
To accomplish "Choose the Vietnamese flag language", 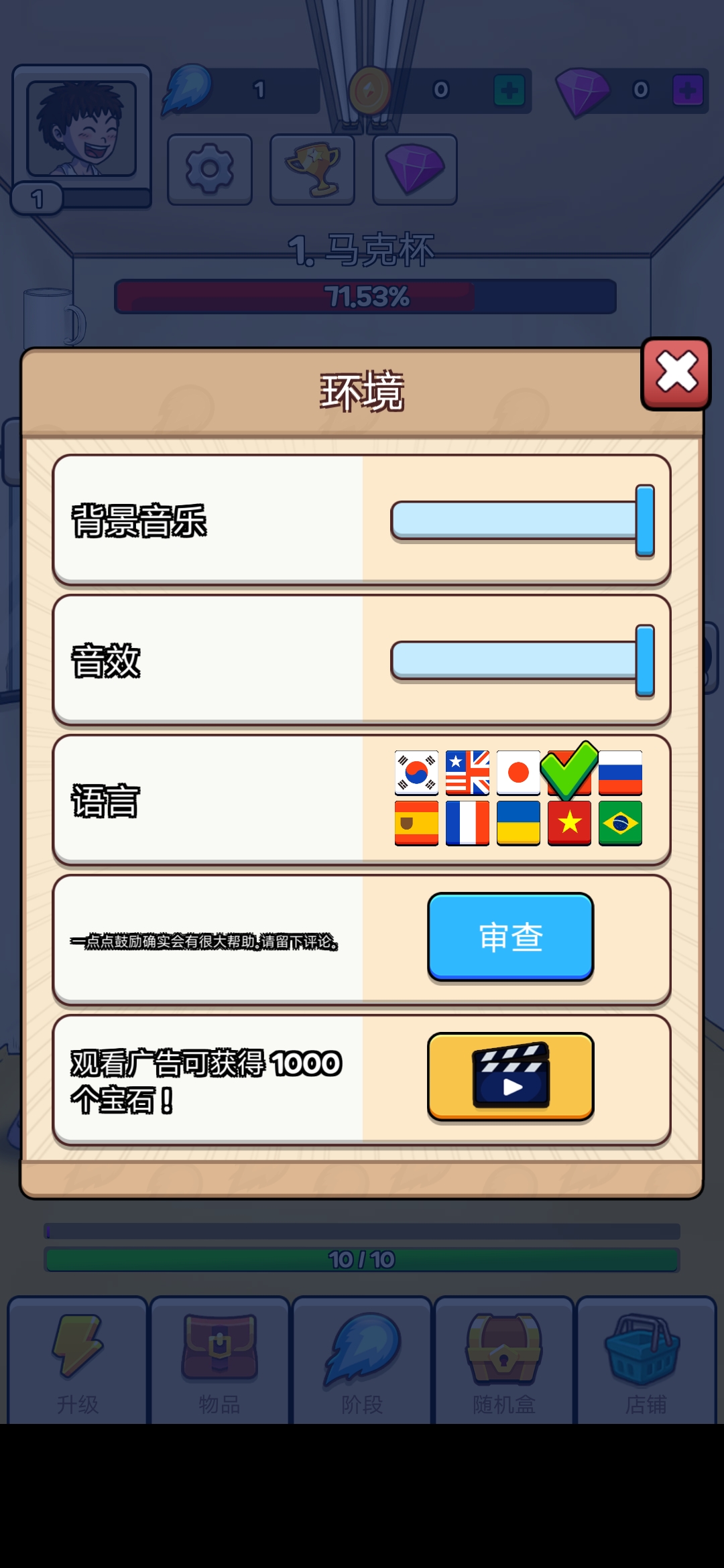I will coord(569,823).
